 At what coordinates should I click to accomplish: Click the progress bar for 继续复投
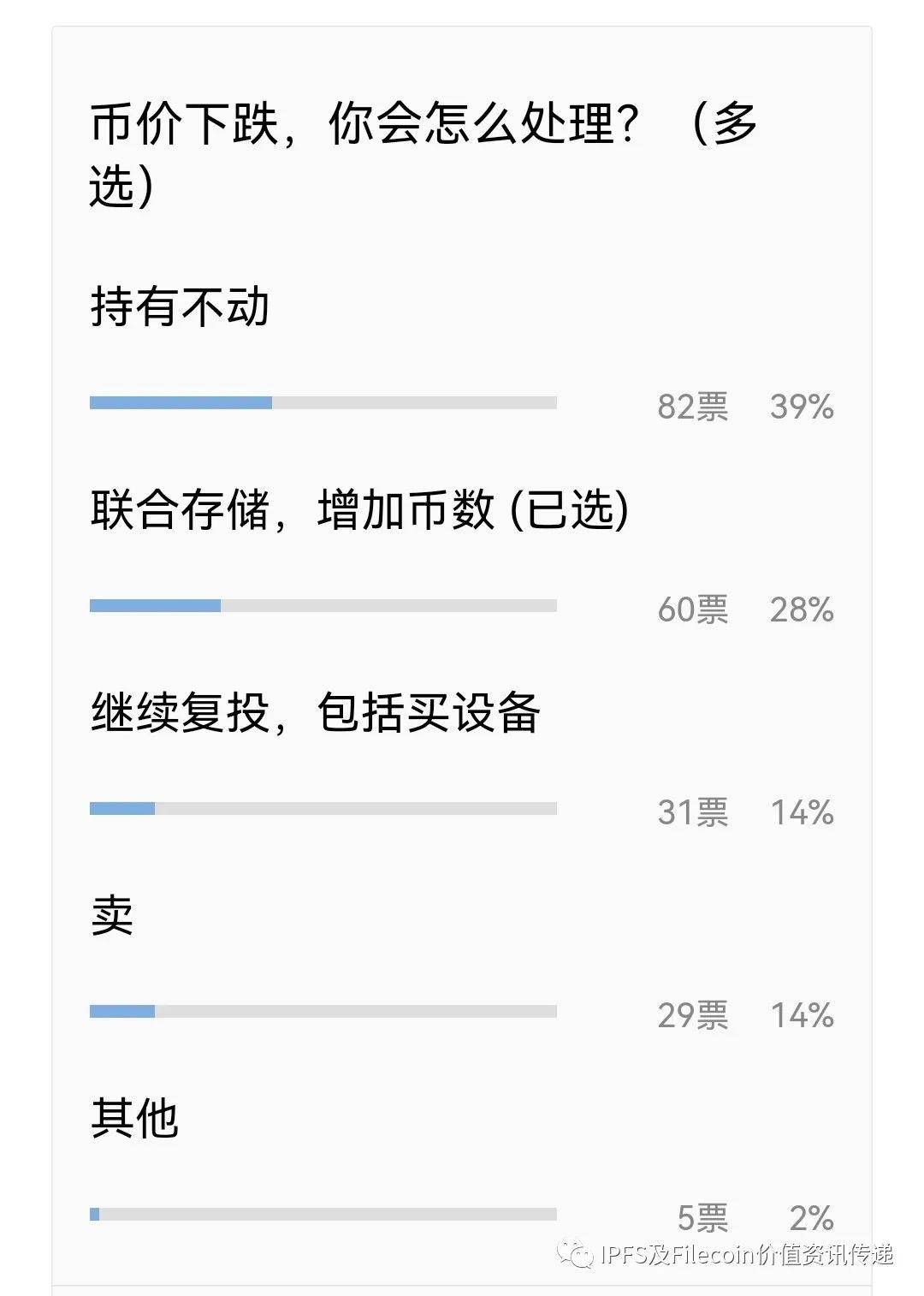coord(325,808)
